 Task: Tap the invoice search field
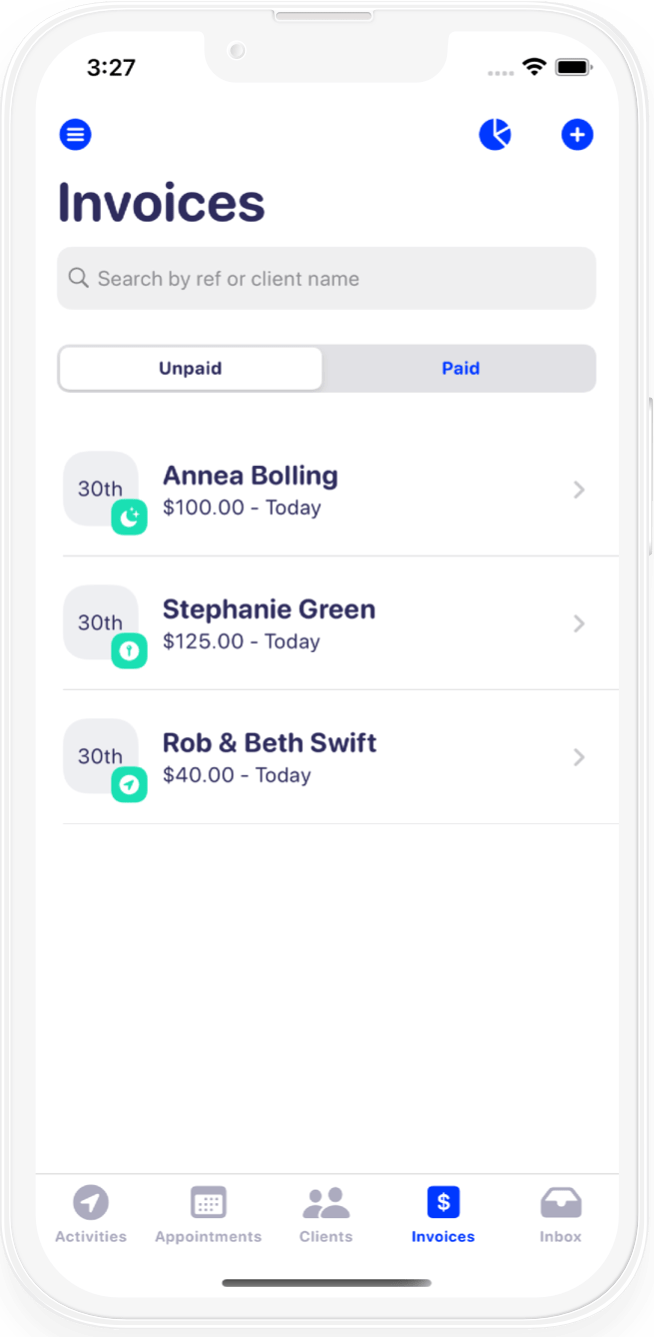point(326,279)
